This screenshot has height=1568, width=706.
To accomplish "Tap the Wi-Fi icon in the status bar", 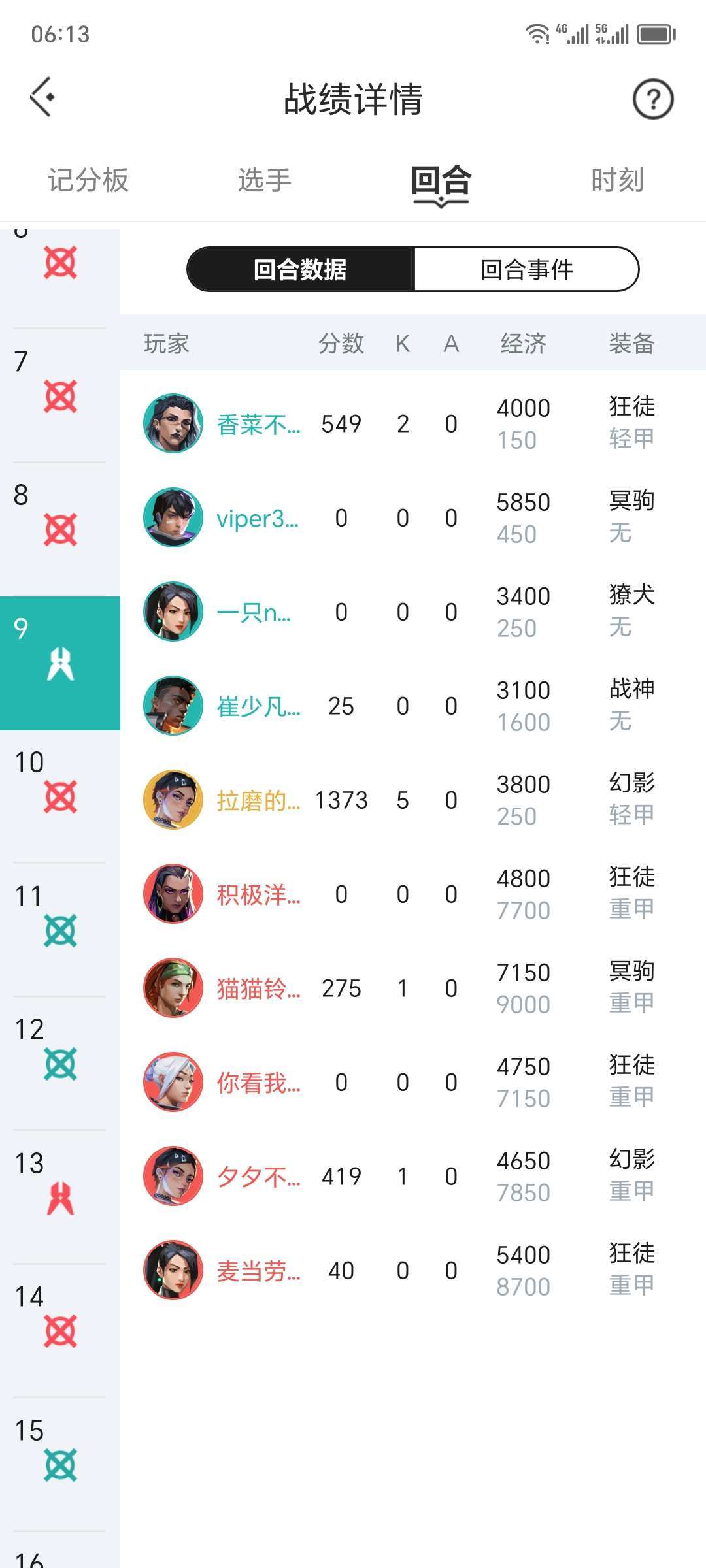I will 537,33.
